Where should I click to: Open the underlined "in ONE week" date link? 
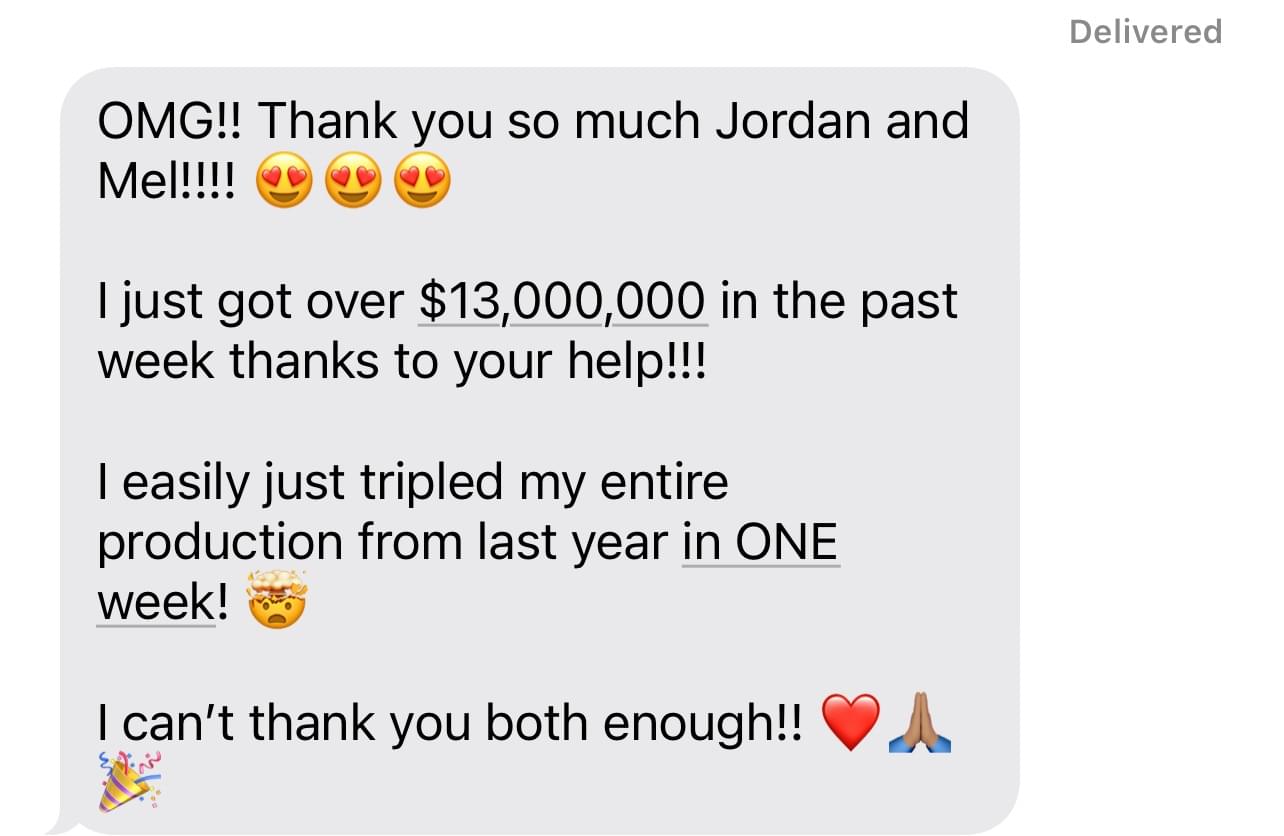point(760,544)
